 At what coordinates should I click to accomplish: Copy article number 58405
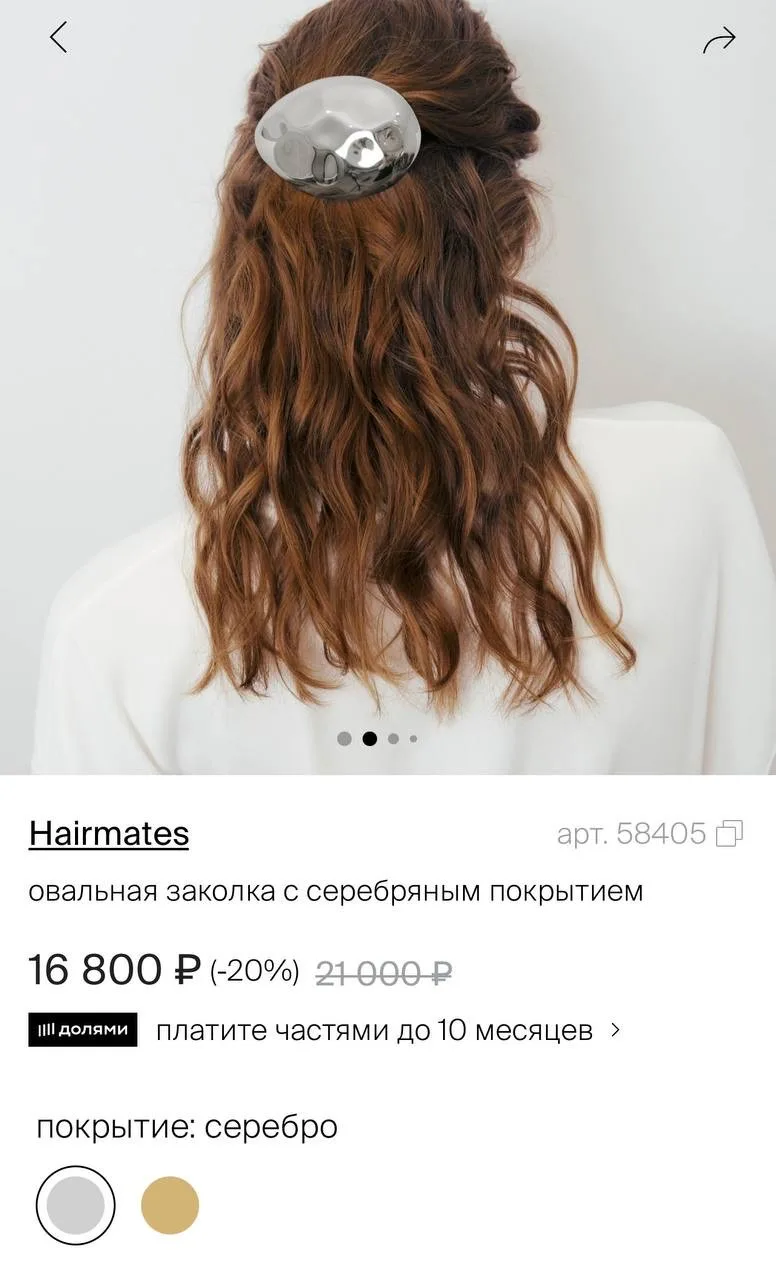coord(731,833)
